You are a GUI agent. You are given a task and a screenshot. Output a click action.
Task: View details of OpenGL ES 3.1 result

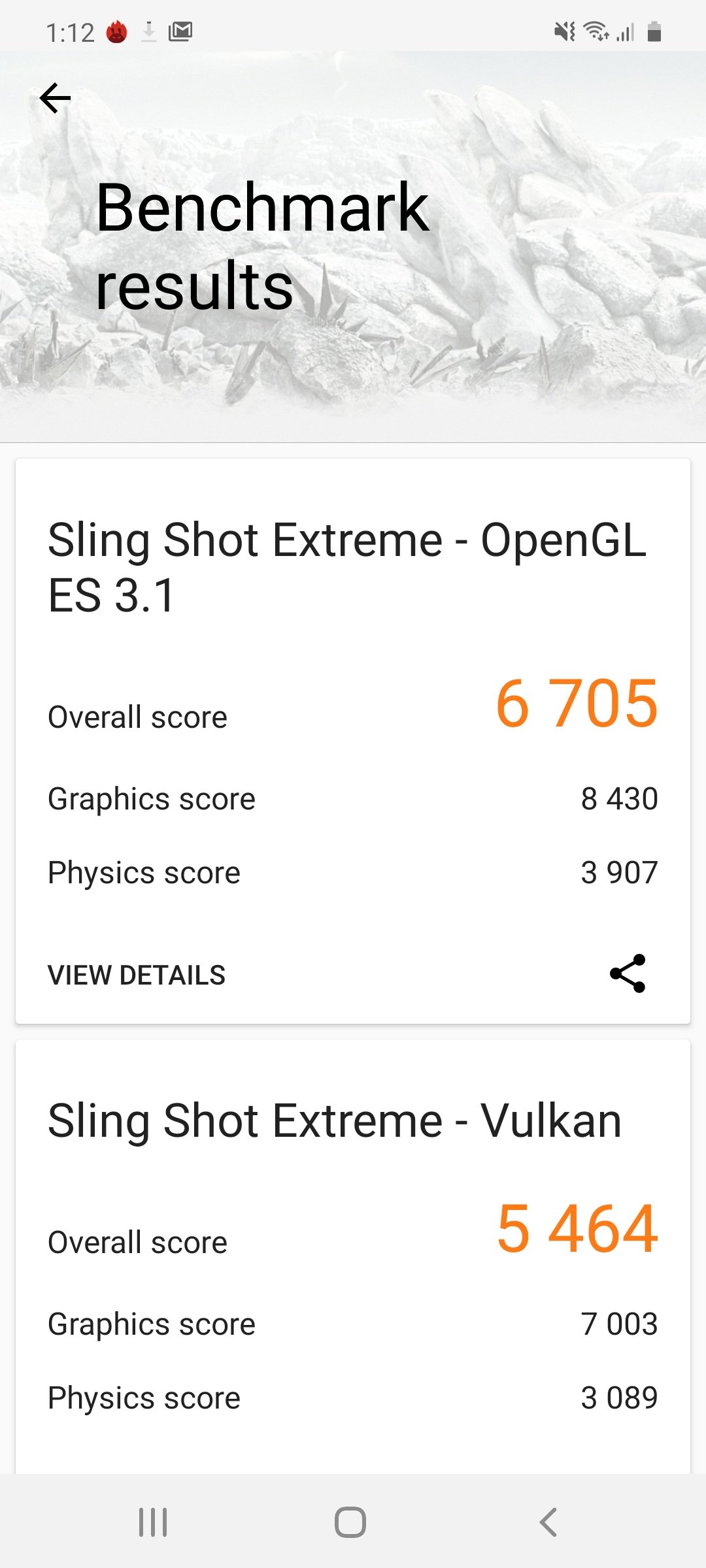(137, 975)
